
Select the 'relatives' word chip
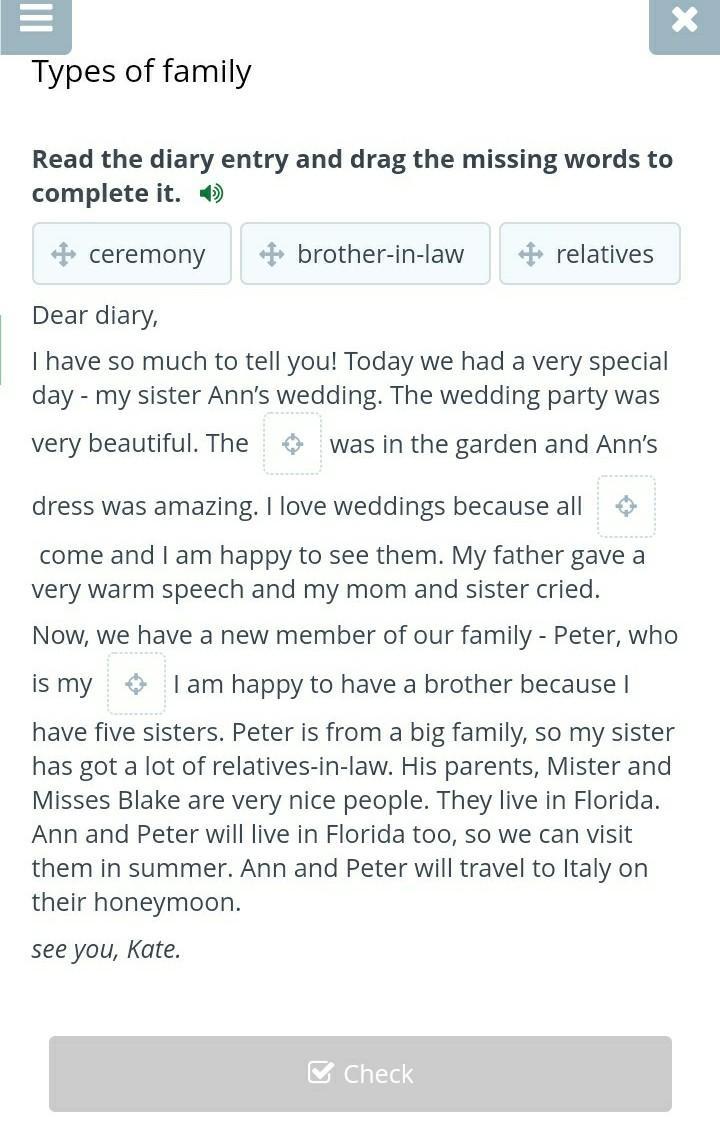[590, 253]
